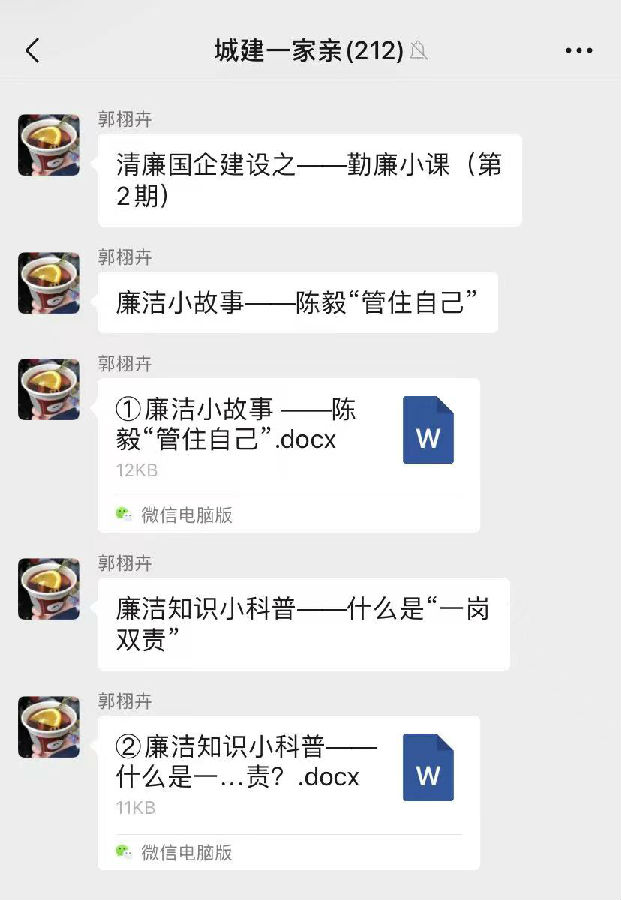The image size is (621, 900).
Task: Go back from the 城建一家亲 group chat
Action: pos(33,51)
